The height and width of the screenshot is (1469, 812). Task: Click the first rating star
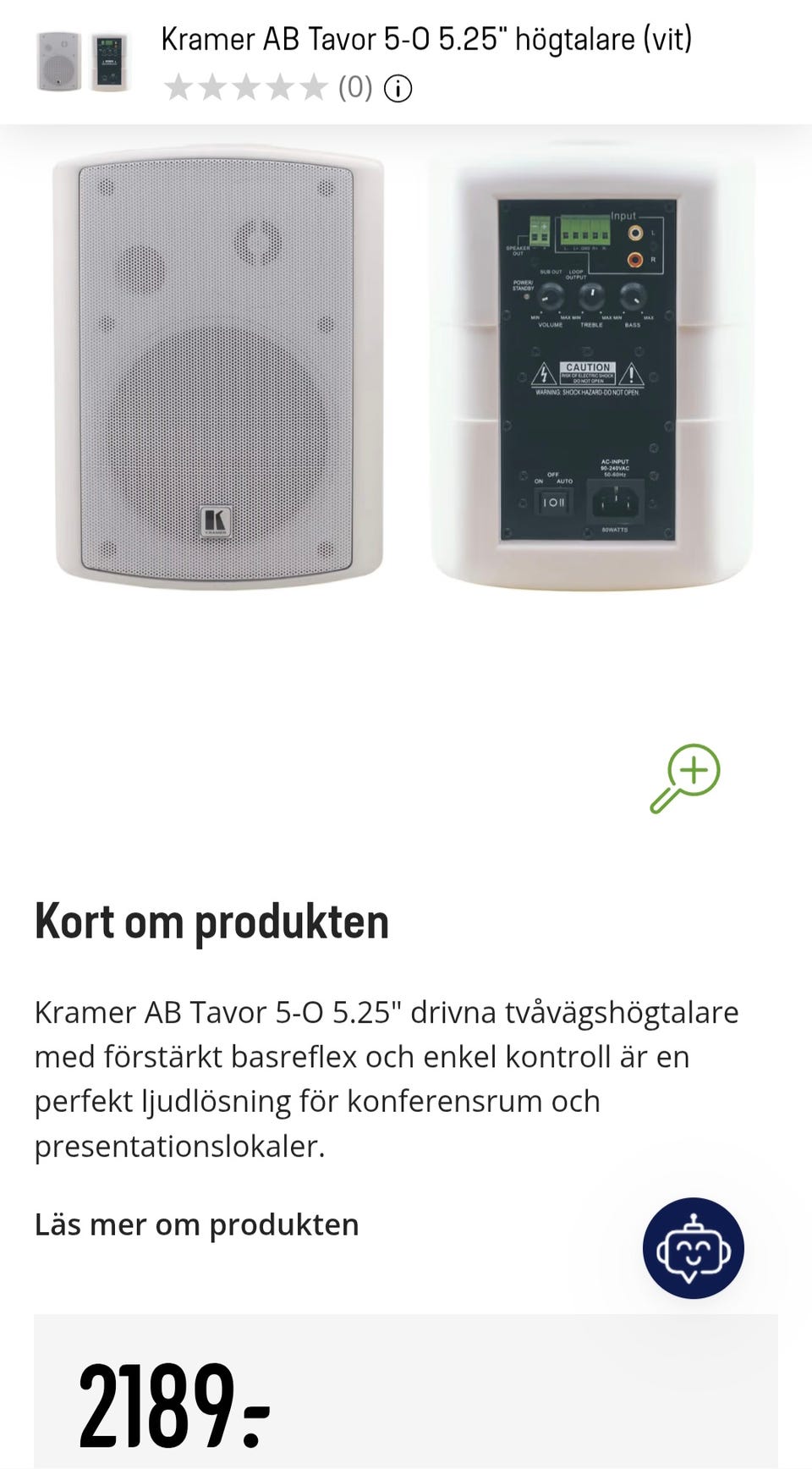[x=180, y=87]
